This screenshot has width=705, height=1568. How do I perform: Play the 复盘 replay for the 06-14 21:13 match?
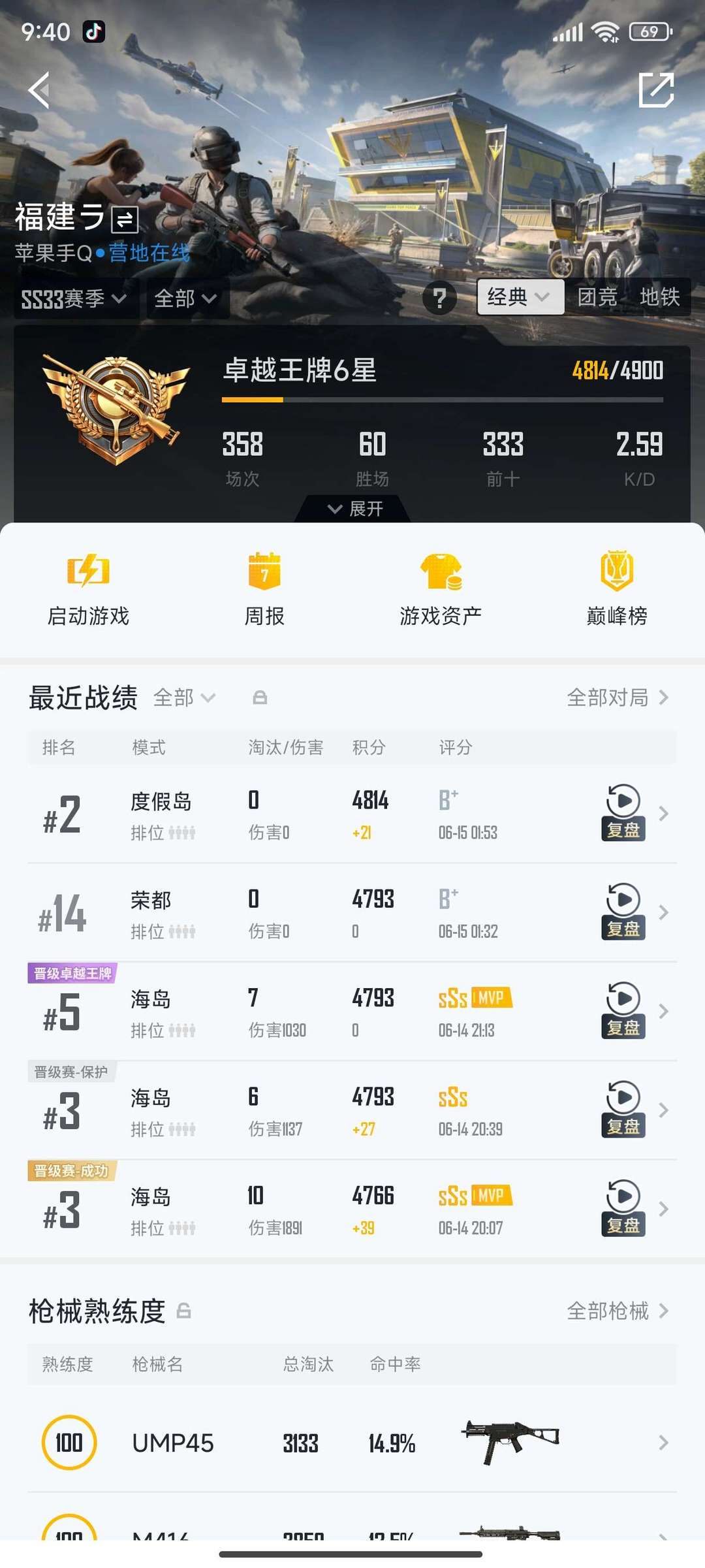pos(623,1011)
